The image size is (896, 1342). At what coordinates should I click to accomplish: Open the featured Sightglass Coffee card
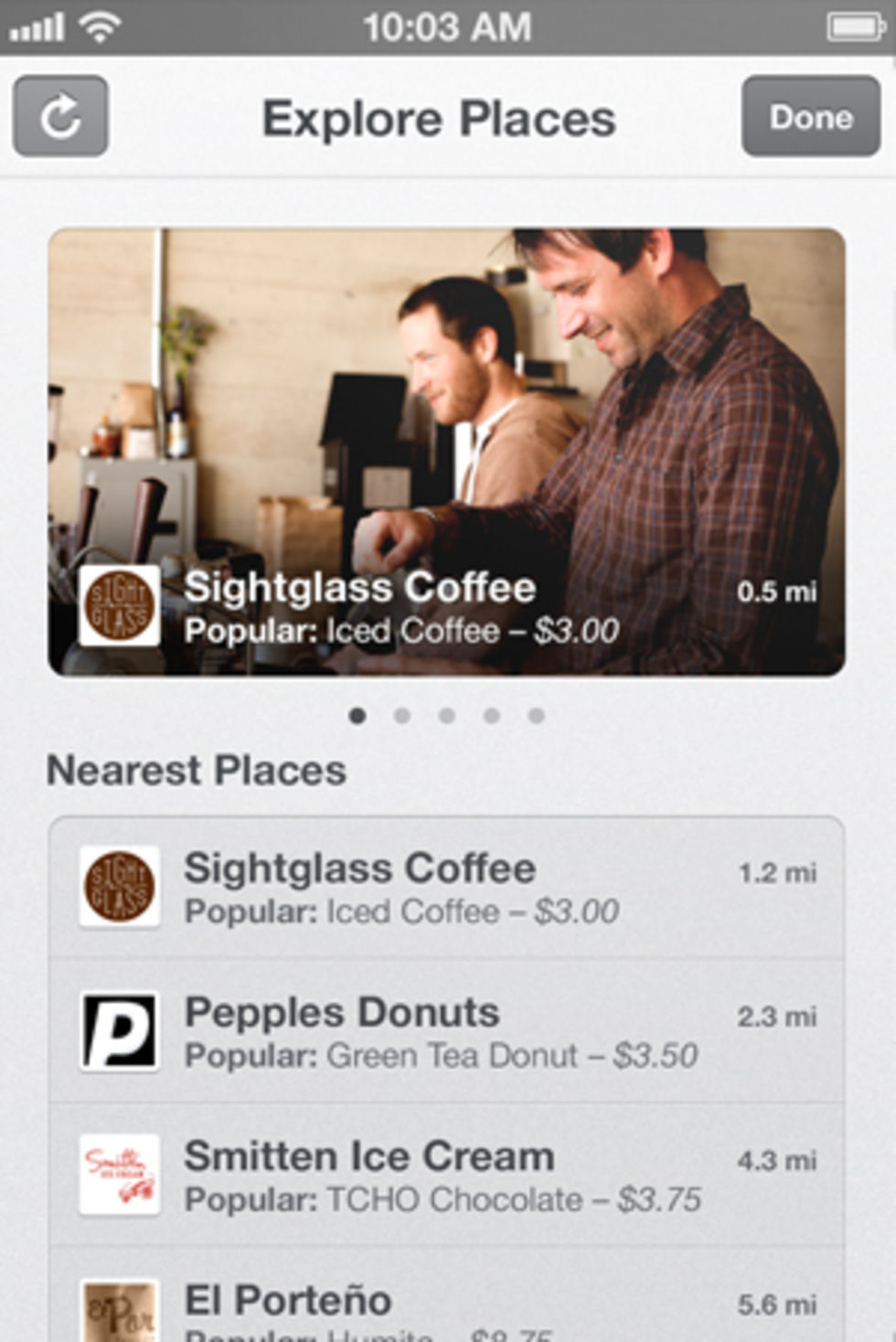446,452
